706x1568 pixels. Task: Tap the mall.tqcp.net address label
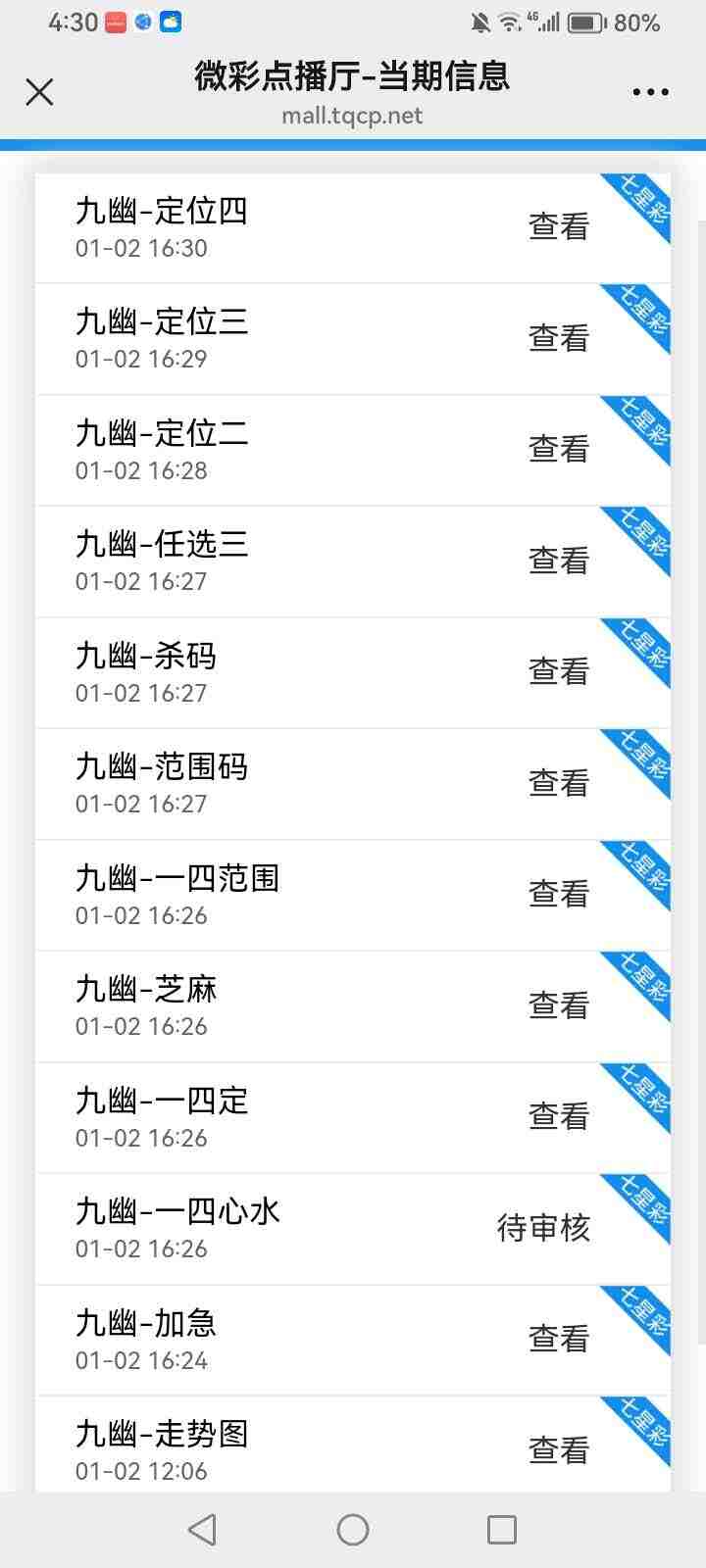coord(353,116)
